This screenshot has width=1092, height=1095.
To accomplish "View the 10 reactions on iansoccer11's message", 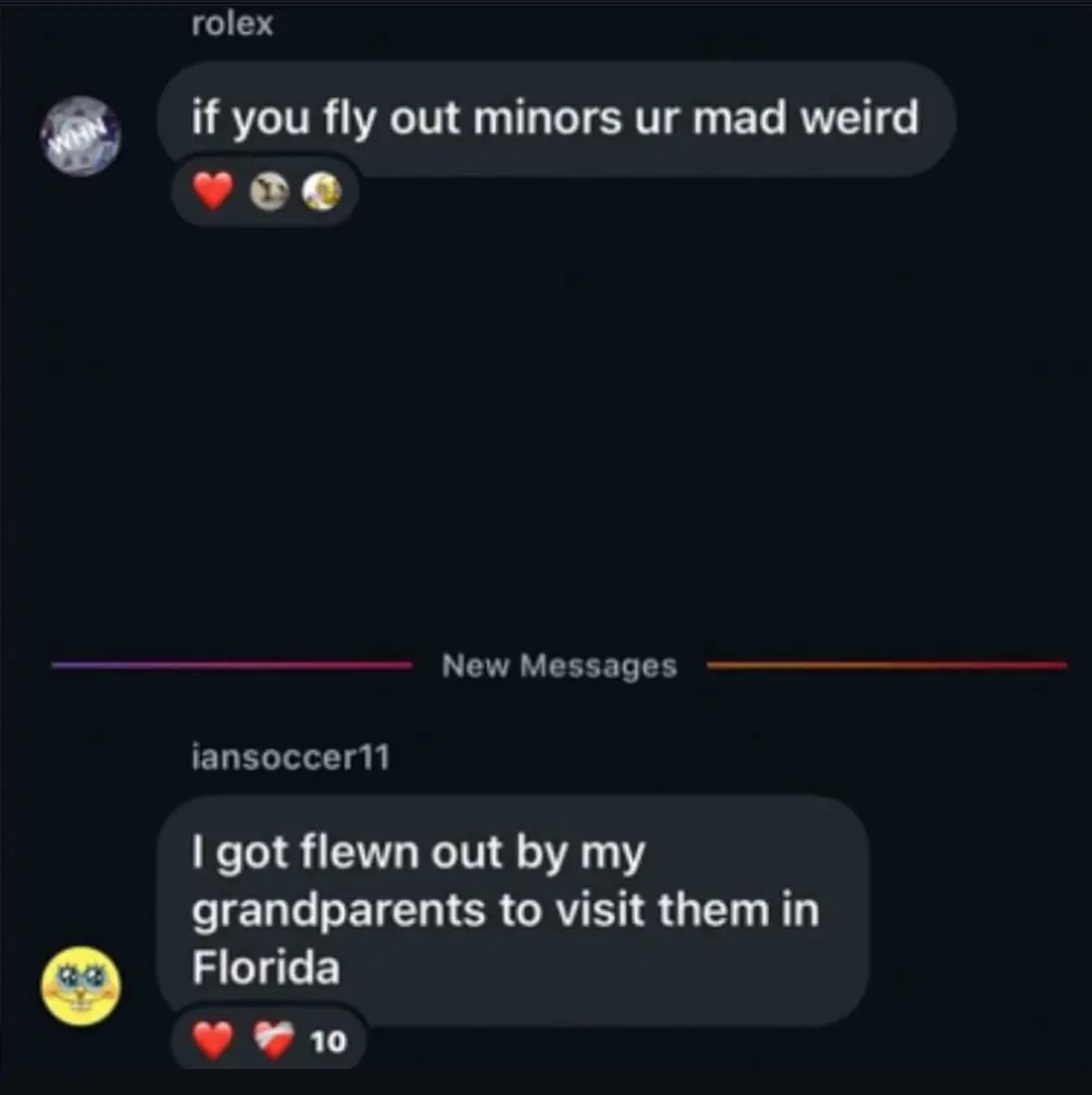I will pos(269,1041).
